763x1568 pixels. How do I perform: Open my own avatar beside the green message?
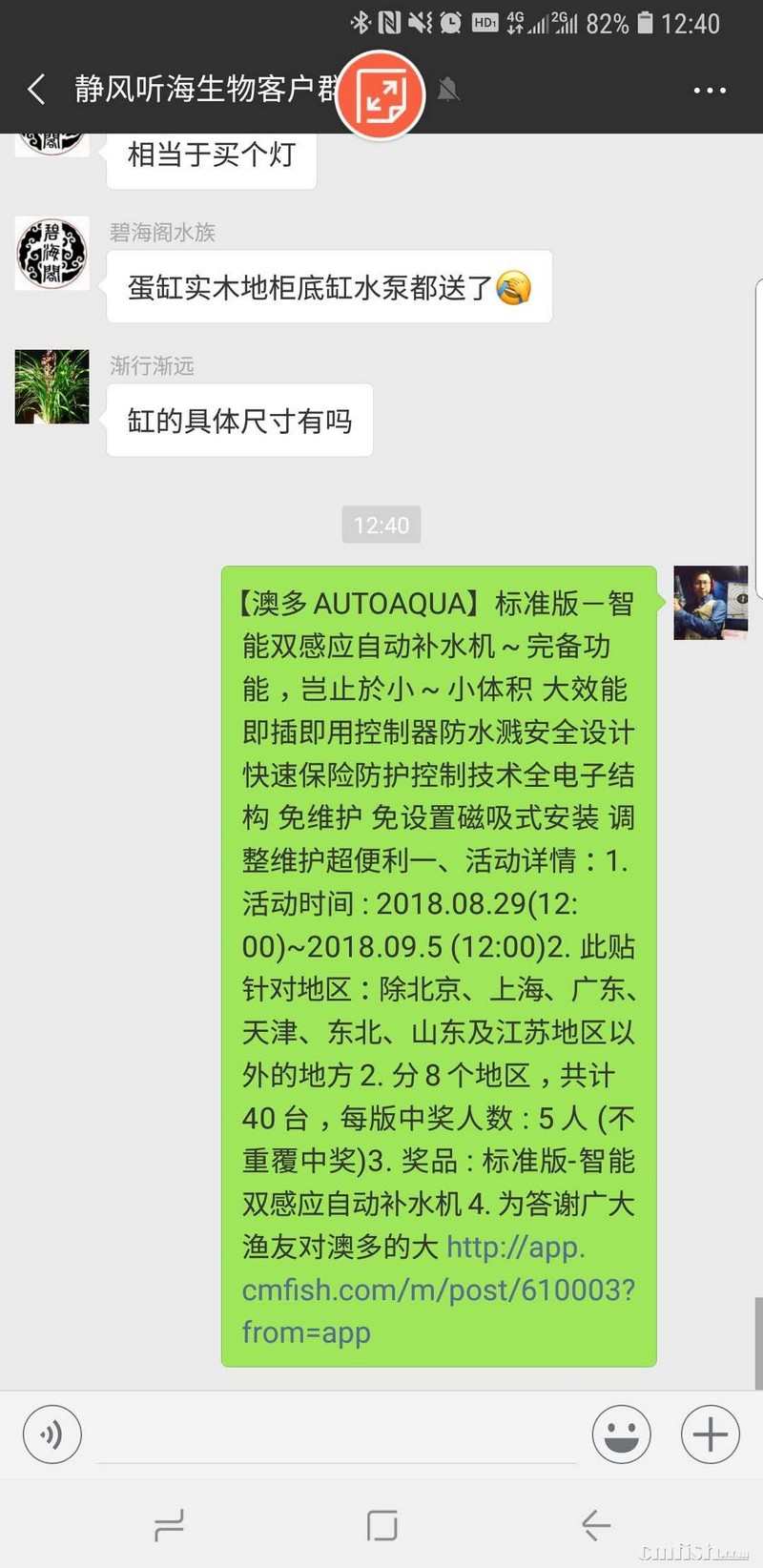click(711, 602)
